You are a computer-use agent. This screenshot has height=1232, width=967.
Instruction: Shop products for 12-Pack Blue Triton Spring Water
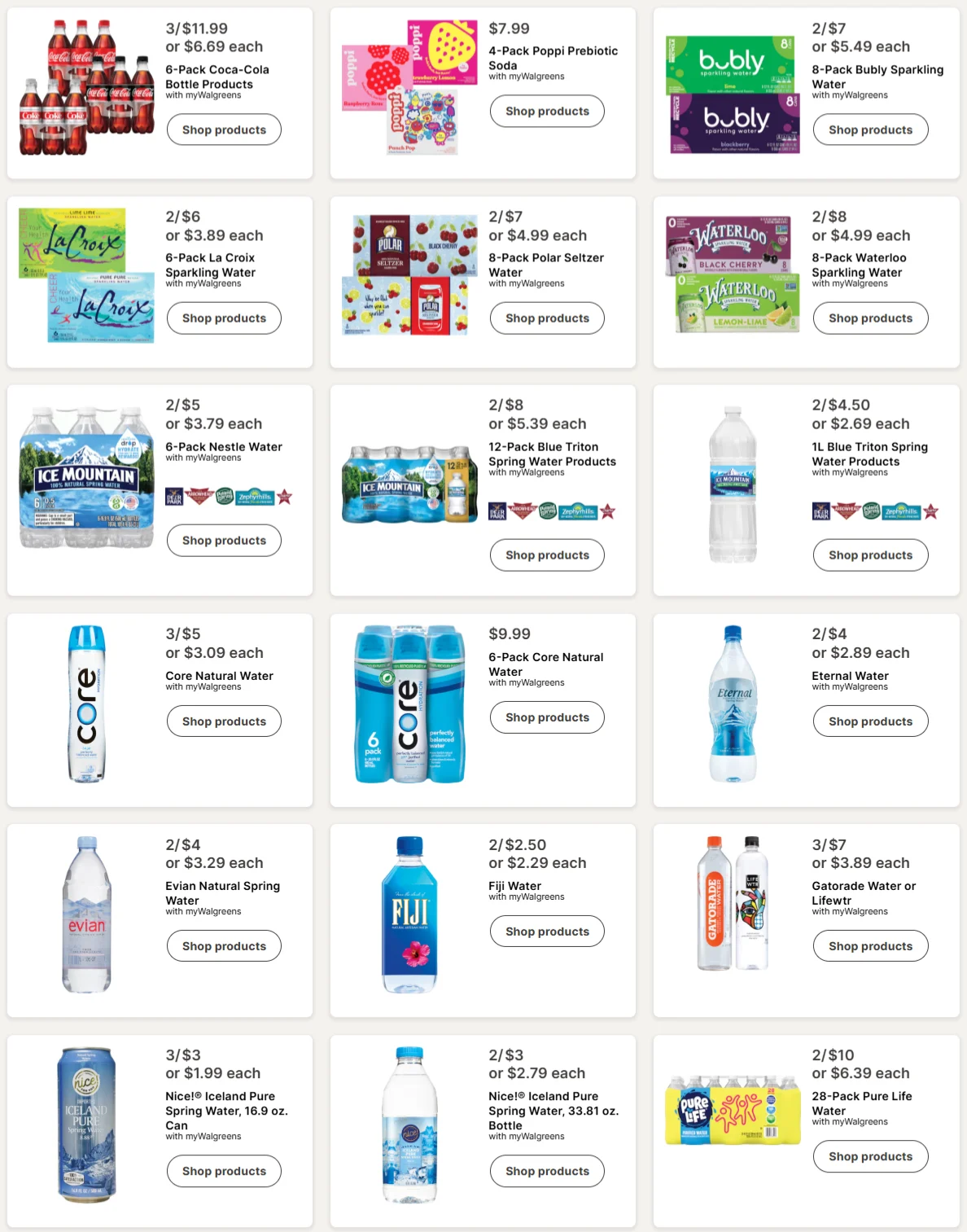click(547, 555)
